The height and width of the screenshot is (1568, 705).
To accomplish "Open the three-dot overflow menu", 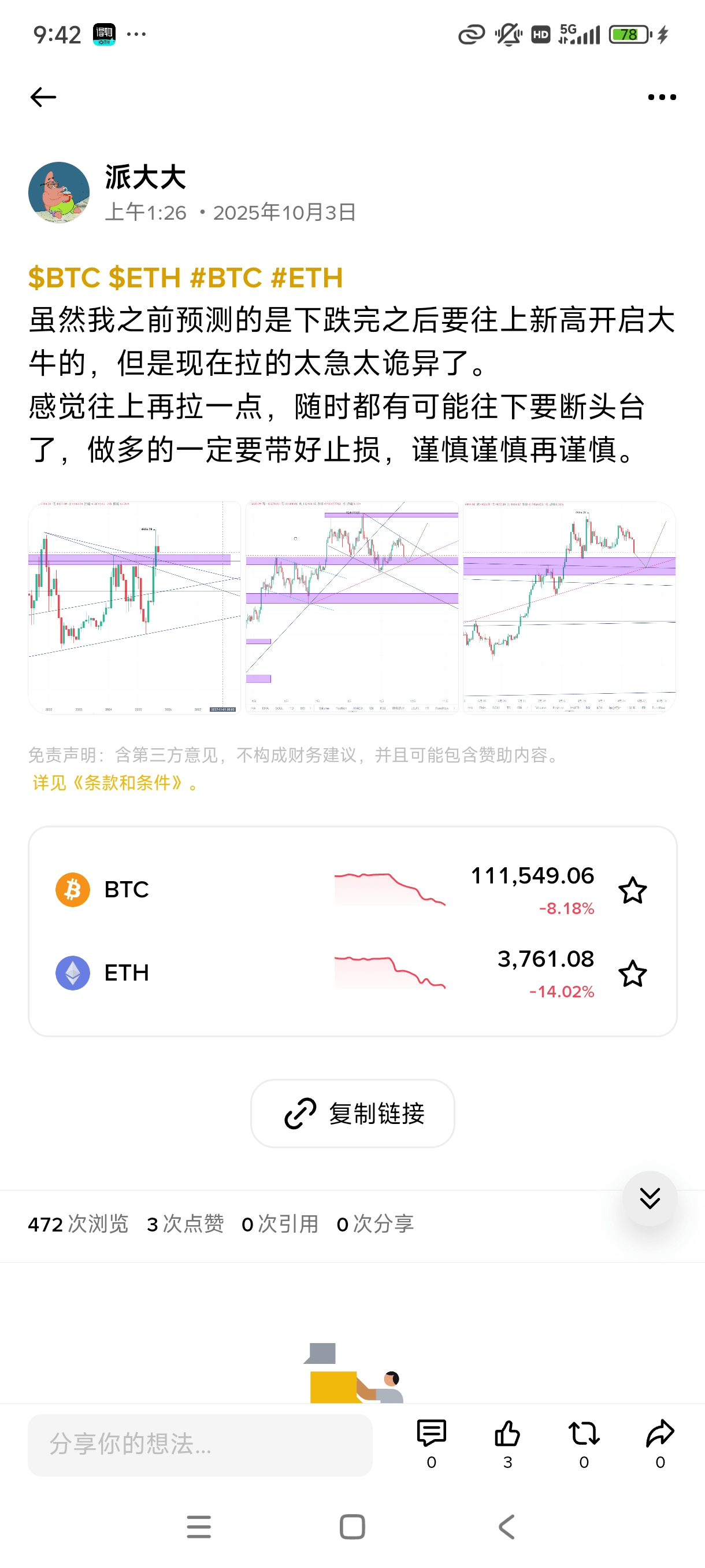I will coord(662,97).
